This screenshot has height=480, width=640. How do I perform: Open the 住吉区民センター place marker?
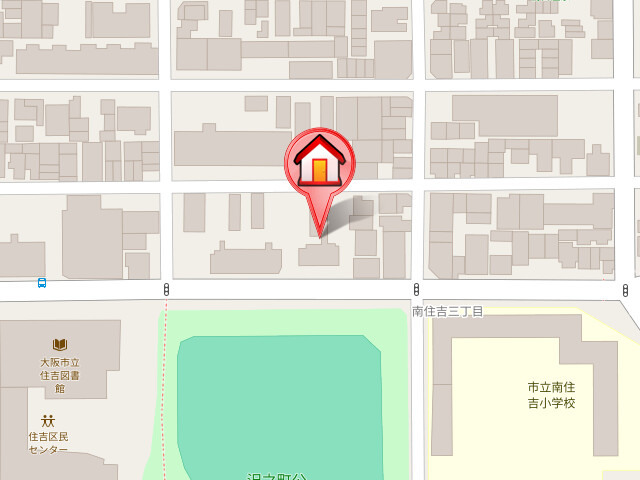click(x=47, y=421)
